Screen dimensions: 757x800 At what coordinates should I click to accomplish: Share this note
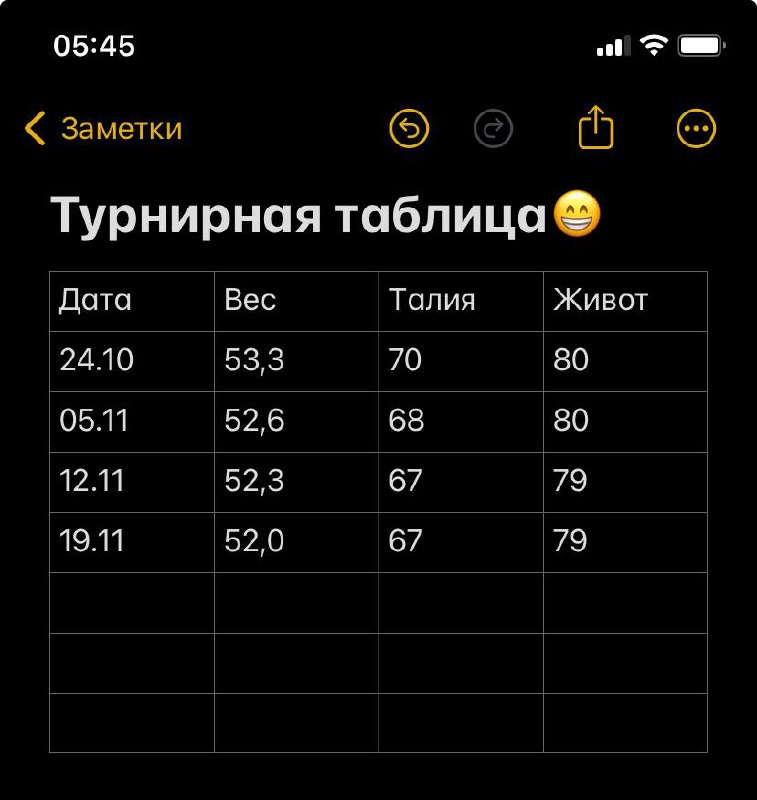tap(596, 128)
